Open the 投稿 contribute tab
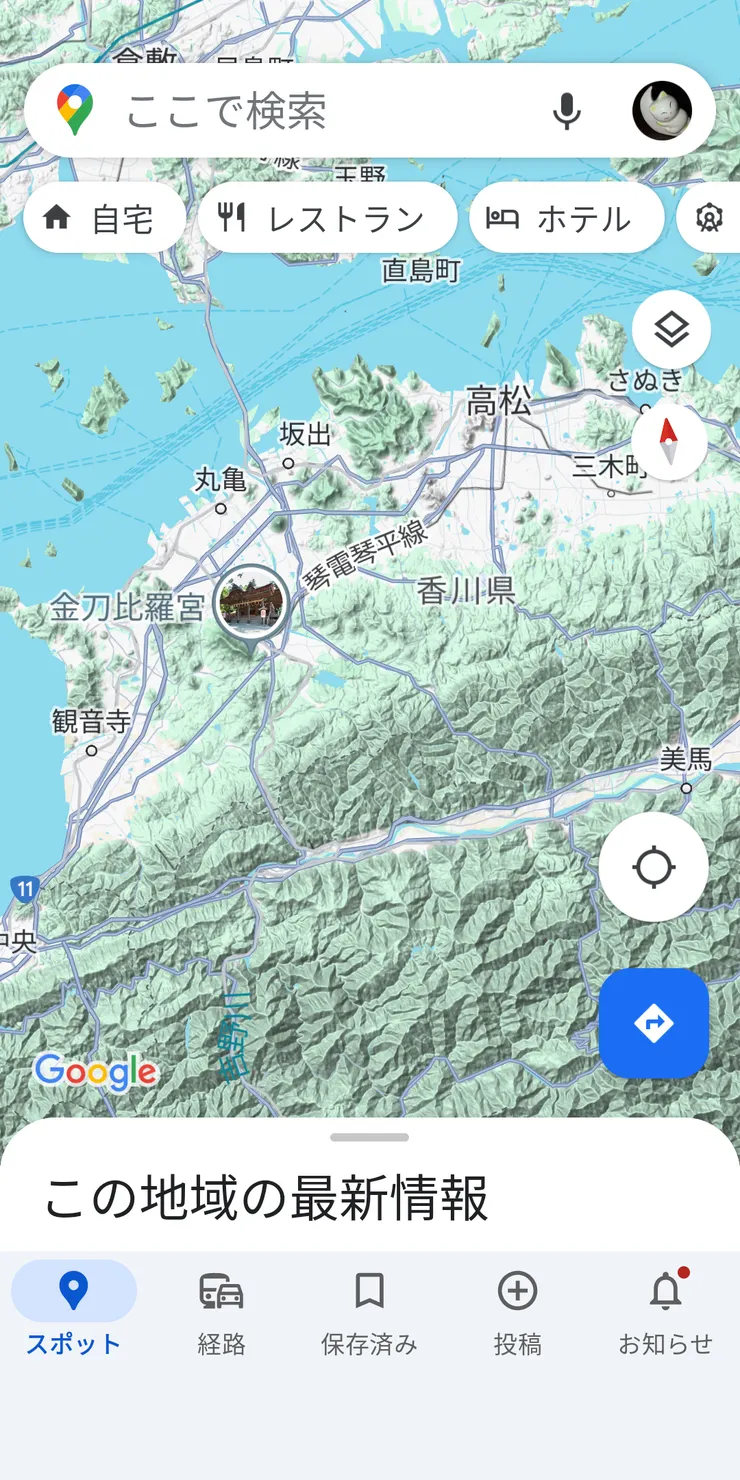740x1480 pixels. click(x=517, y=1310)
